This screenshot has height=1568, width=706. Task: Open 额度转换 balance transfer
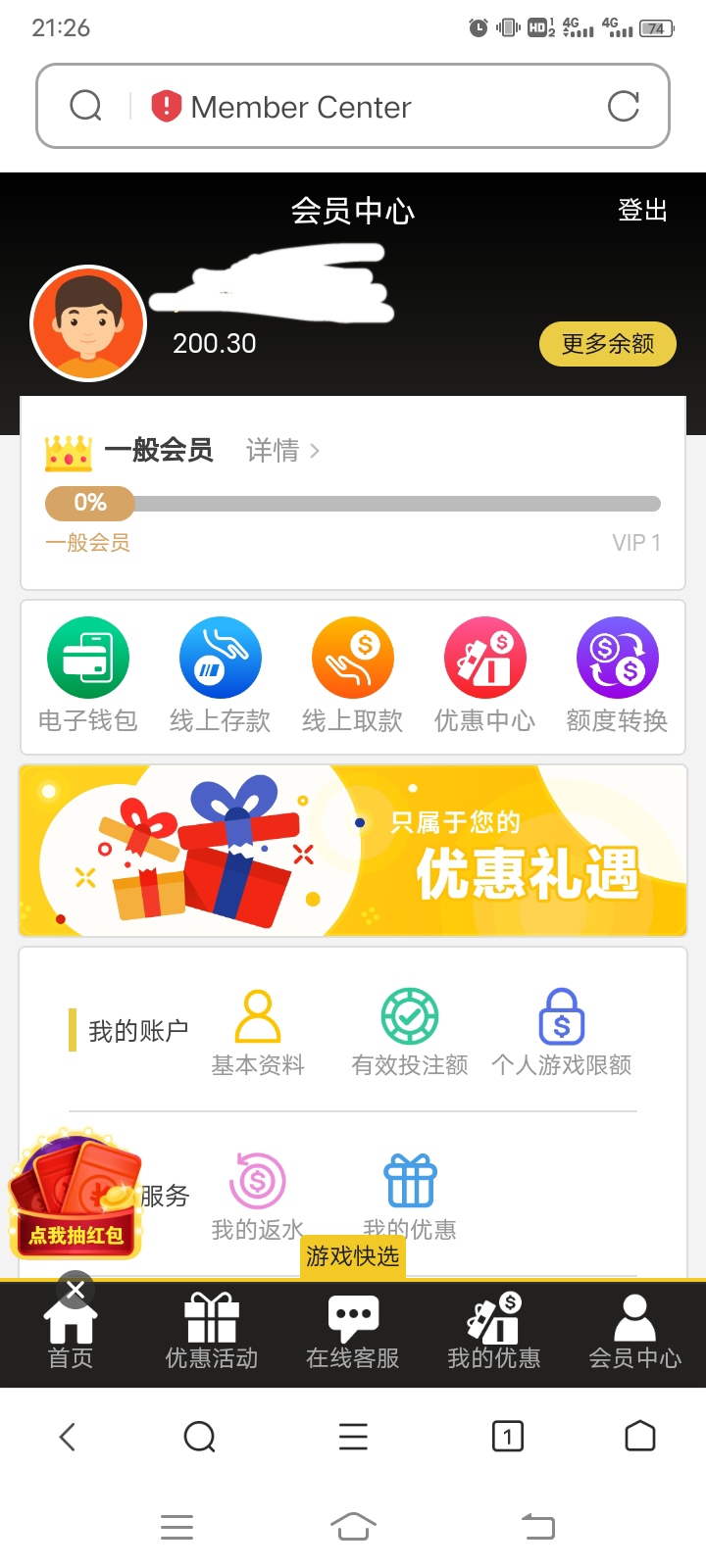[617, 676]
